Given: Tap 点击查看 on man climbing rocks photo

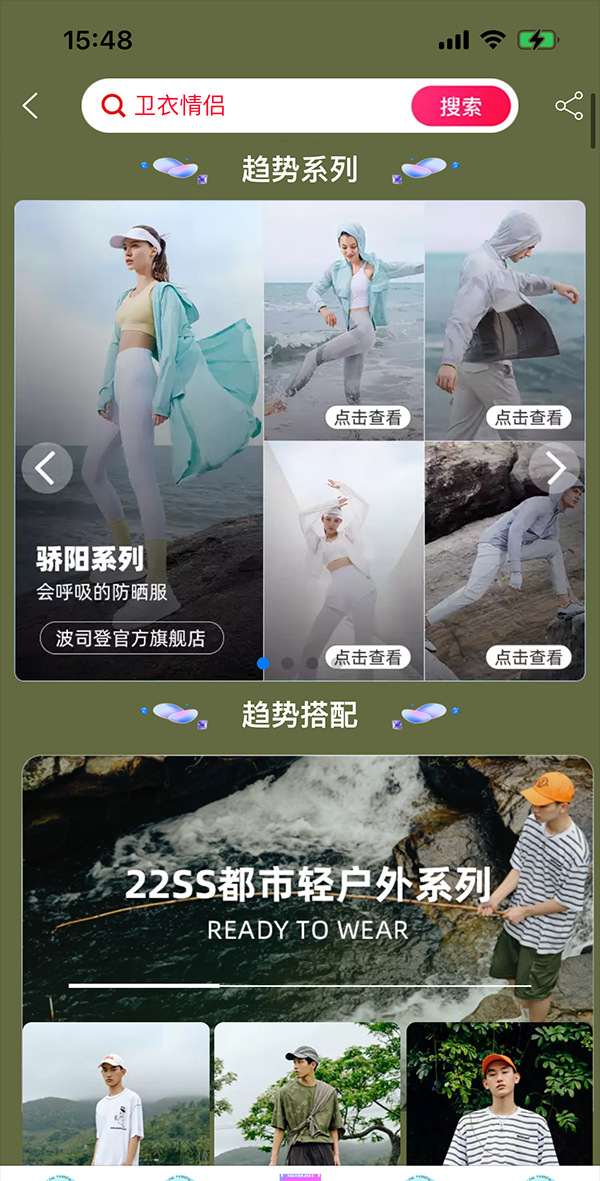Looking at the screenshot, I should pyautogui.click(x=529, y=657).
